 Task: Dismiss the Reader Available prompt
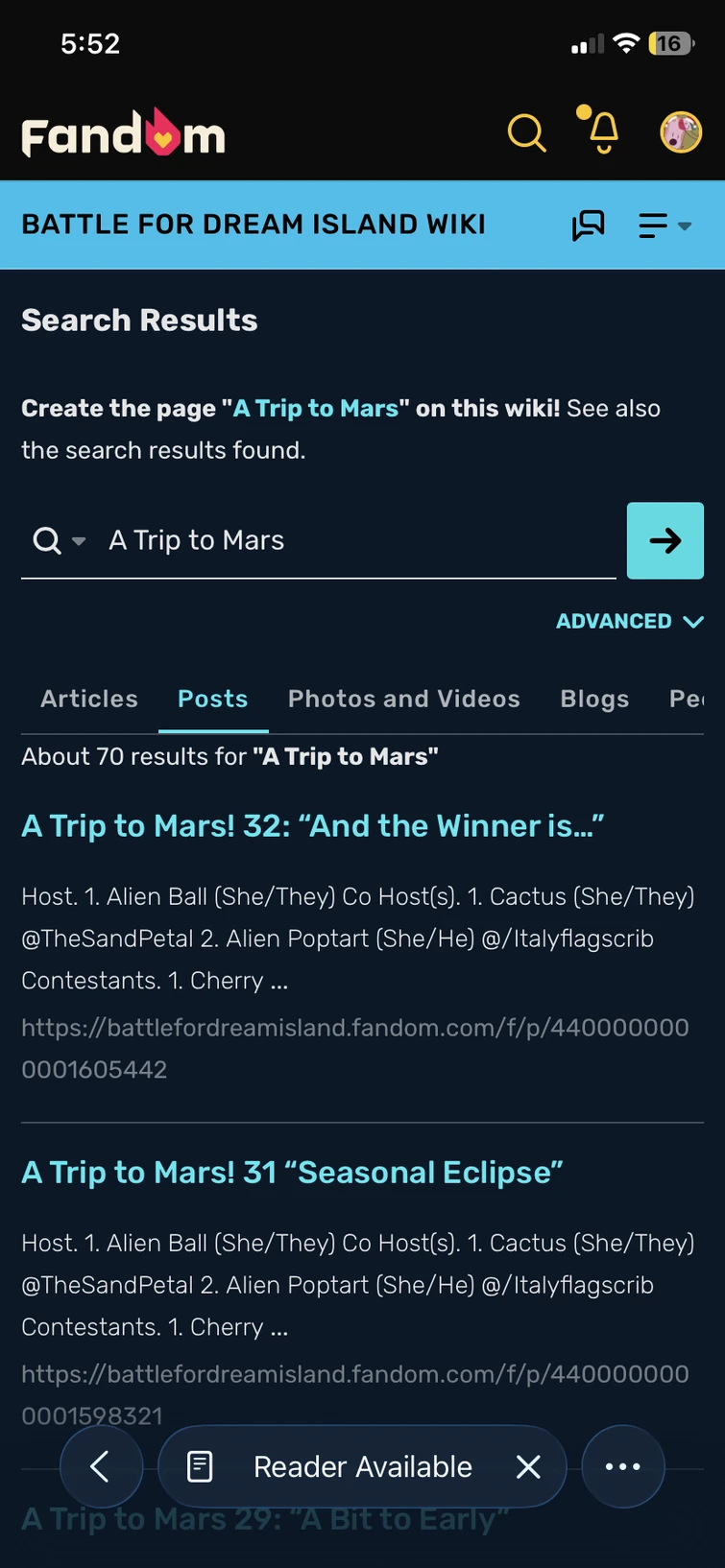528,1466
